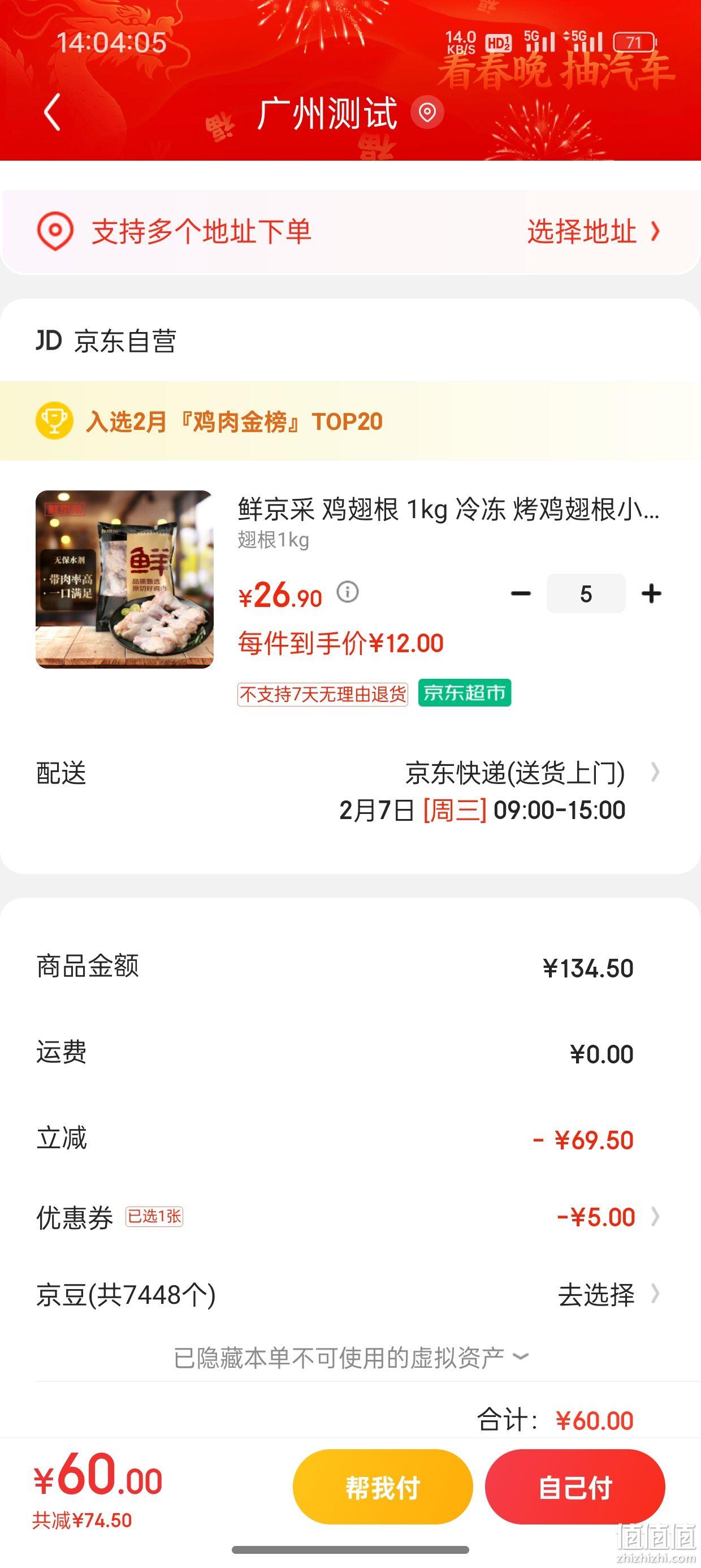
Task: Open the 鸡肉金榜 TOP20 ranking banner
Action: tap(350, 421)
